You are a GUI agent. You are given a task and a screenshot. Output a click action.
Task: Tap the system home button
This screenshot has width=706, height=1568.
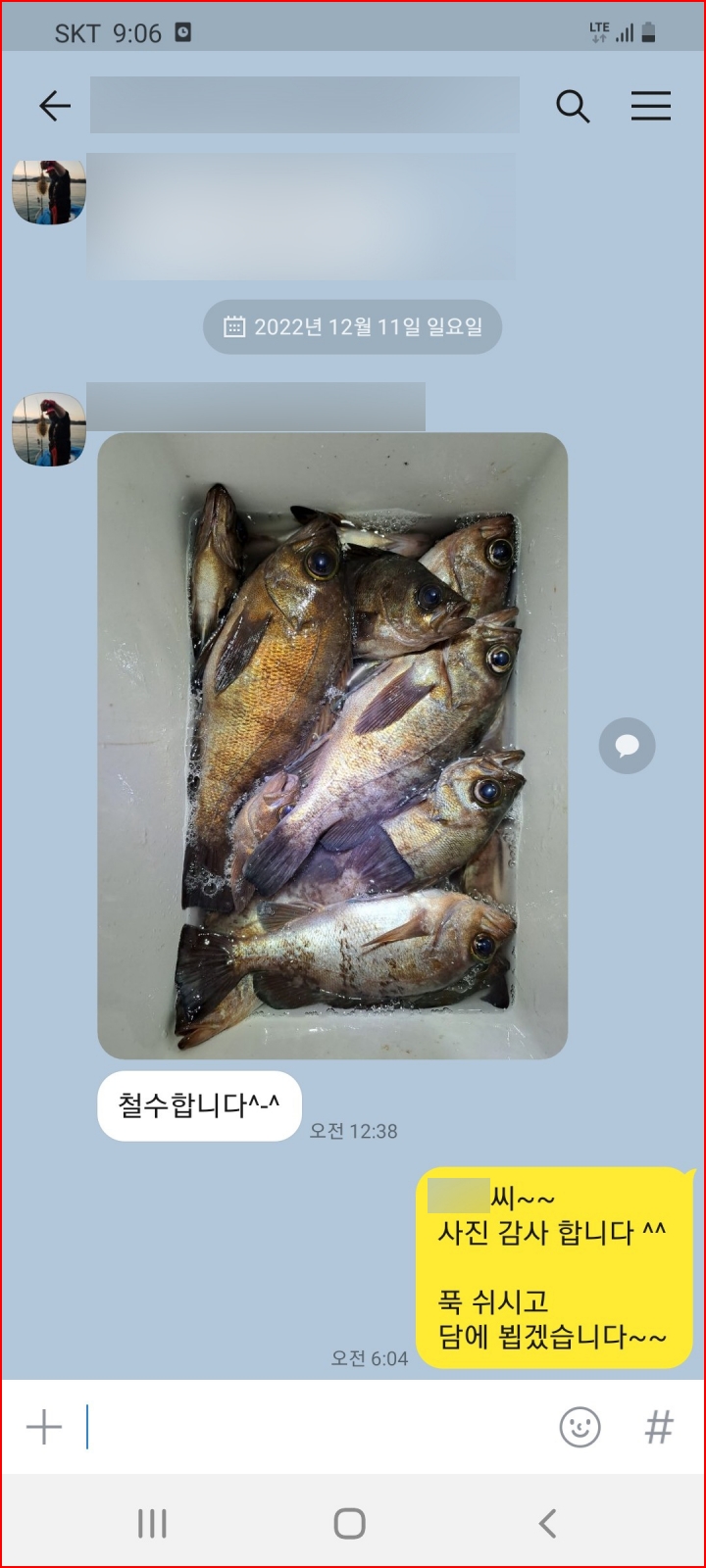pyautogui.click(x=350, y=1523)
